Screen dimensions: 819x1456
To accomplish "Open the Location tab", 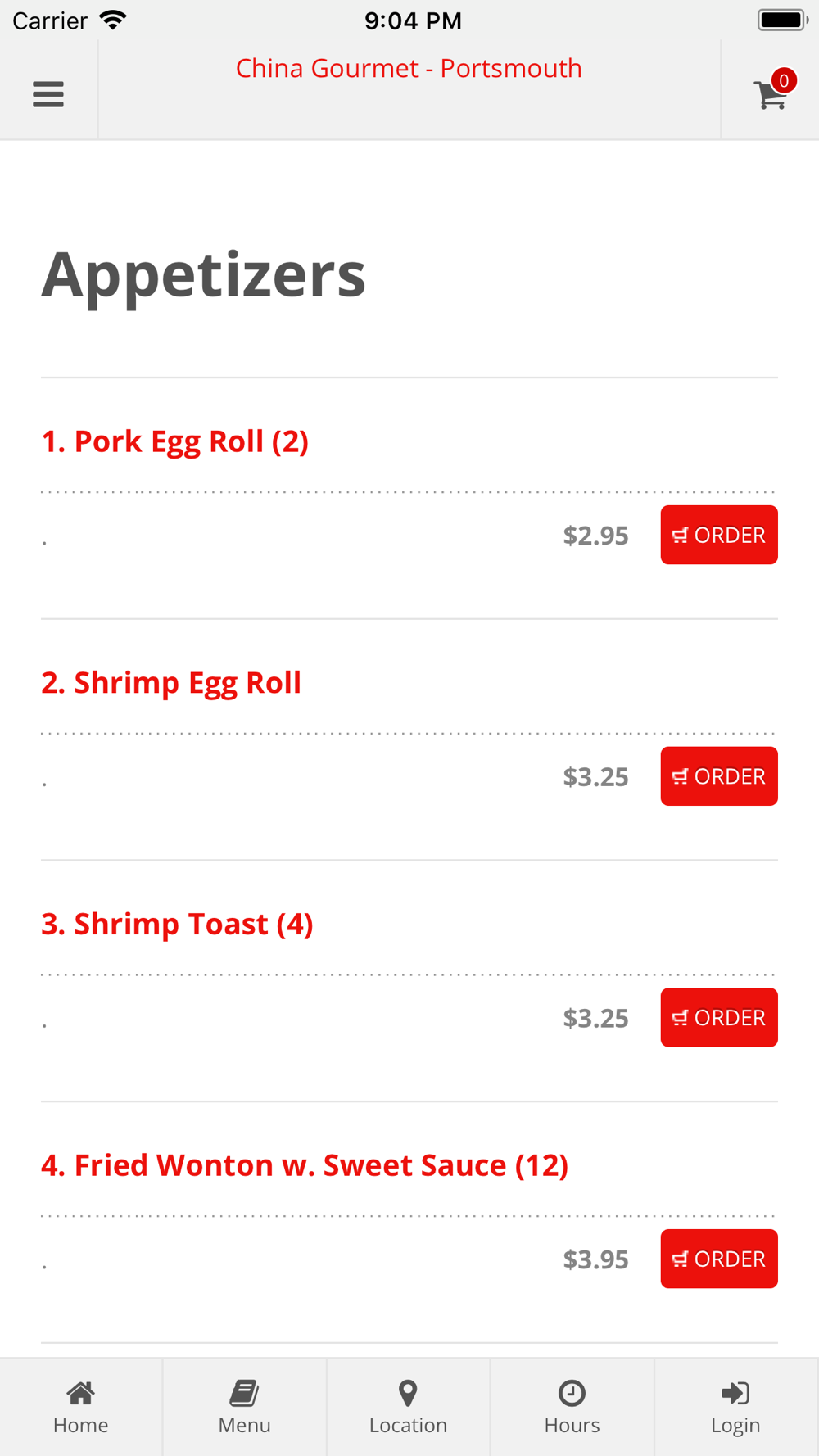I will pos(409,1408).
